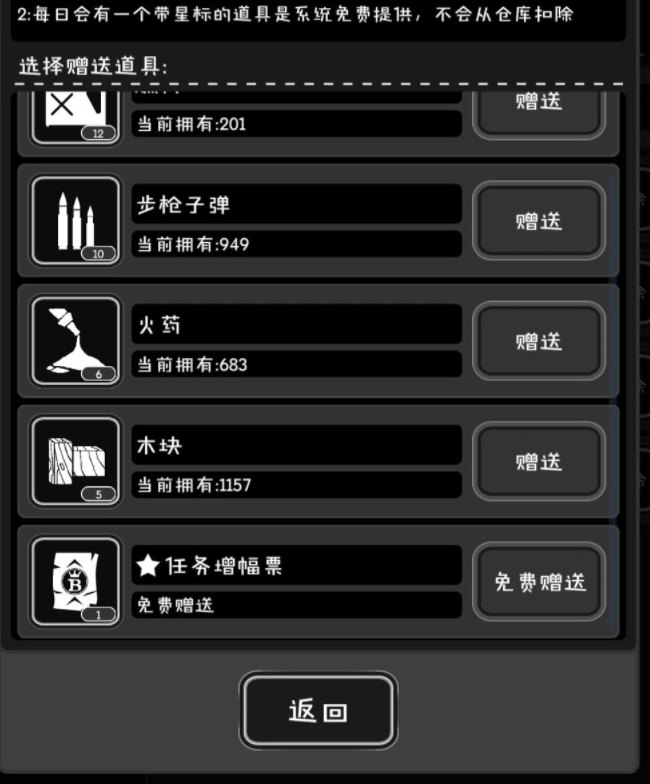The width and height of the screenshot is (650, 784).
Task: Go back with the 返回 button
Action: tap(318, 711)
